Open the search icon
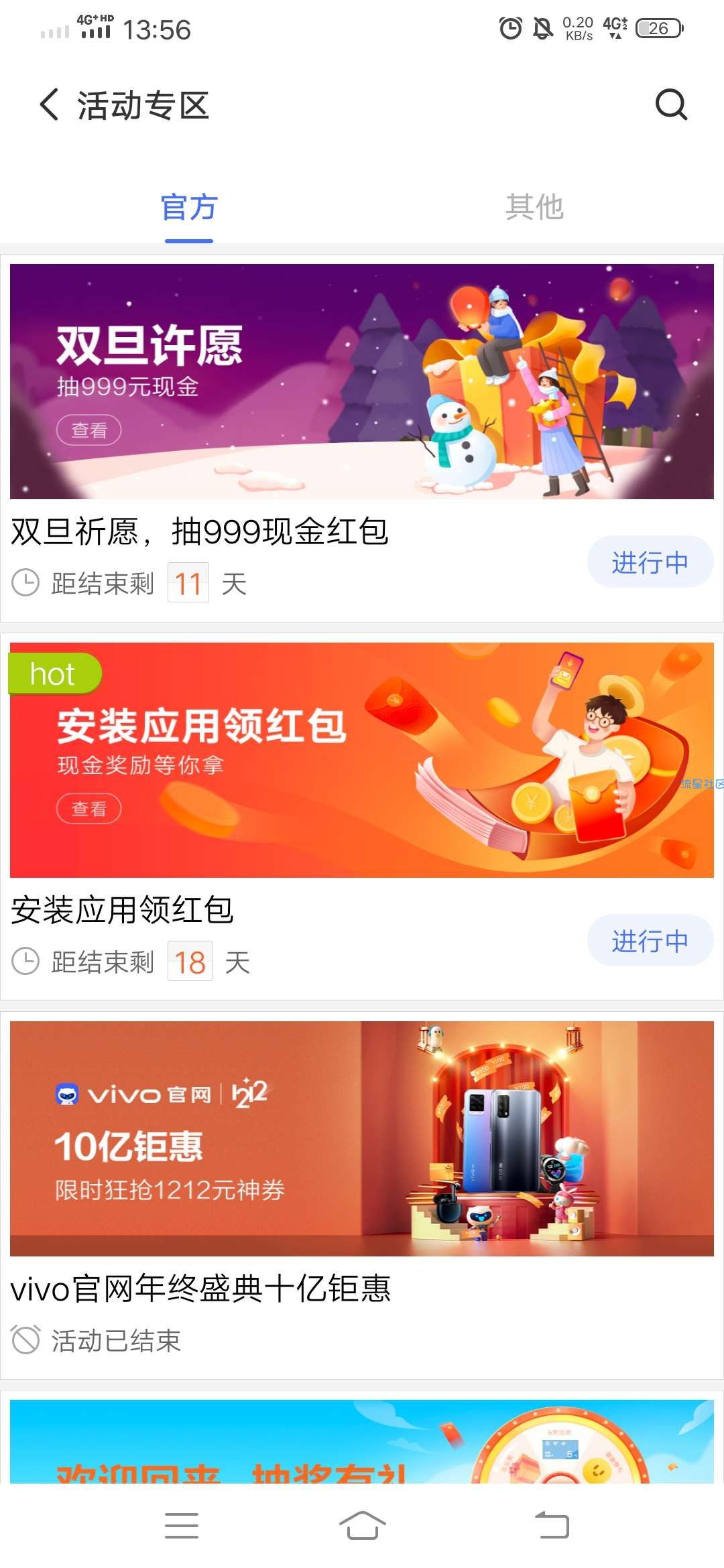 coord(670,105)
